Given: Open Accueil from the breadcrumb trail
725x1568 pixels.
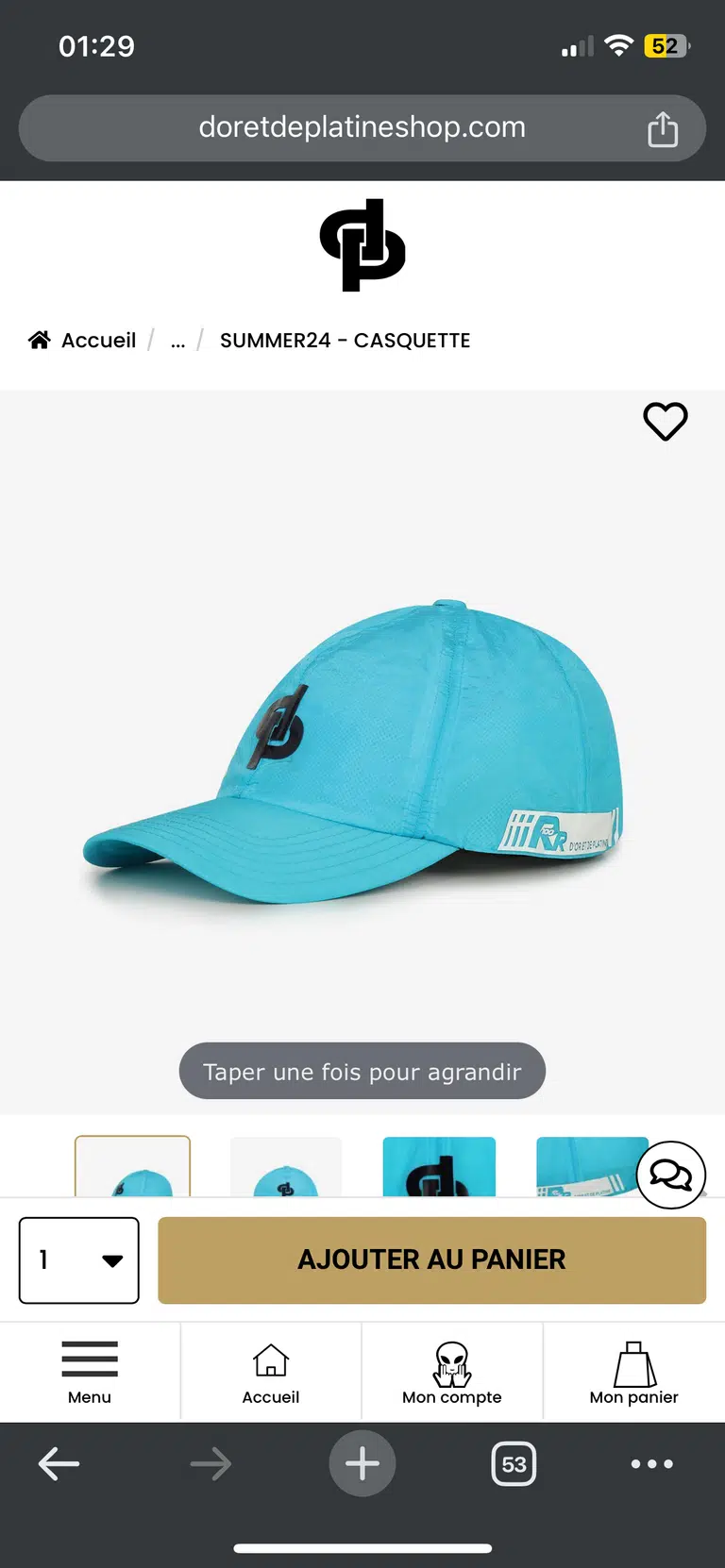Looking at the screenshot, I should (x=97, y=340).
